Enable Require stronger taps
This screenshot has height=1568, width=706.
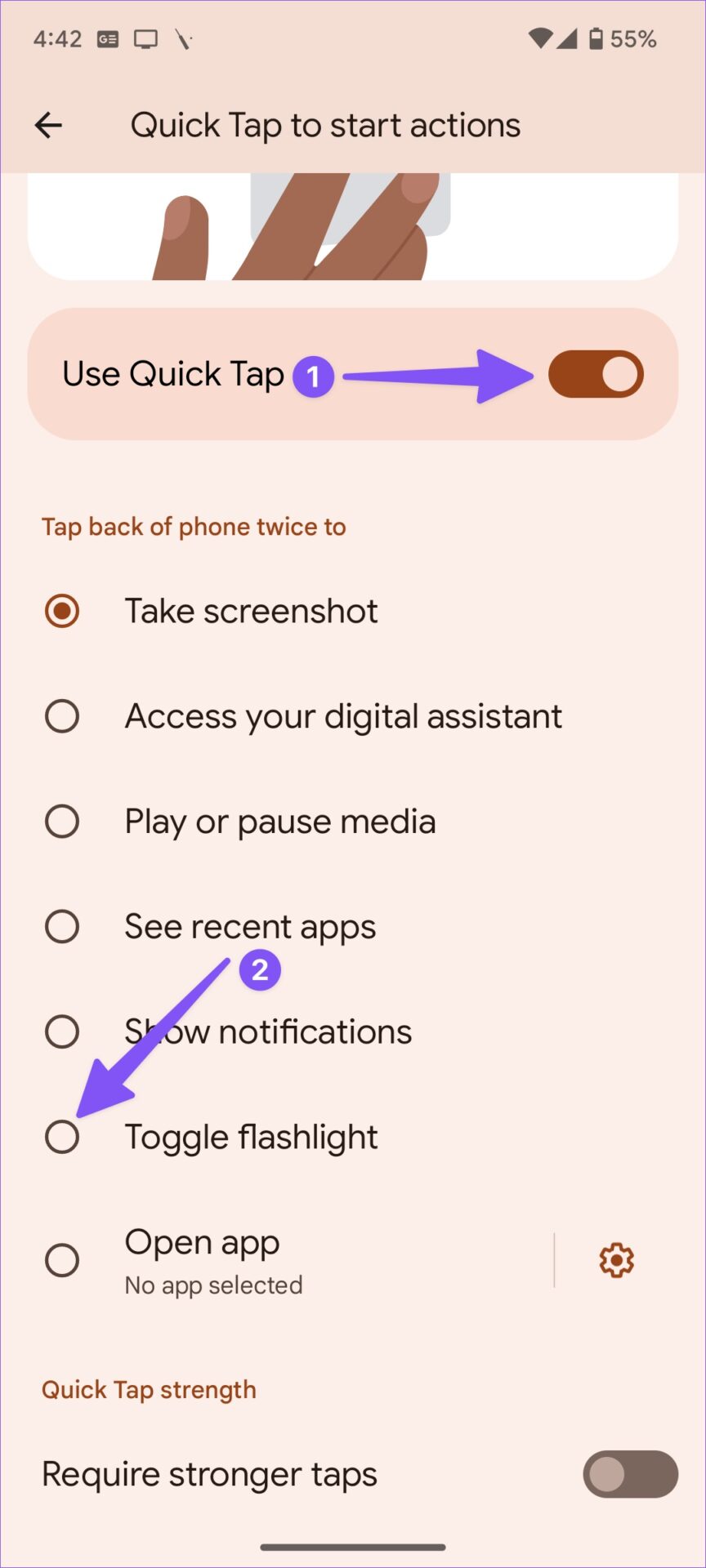pos(630,1474)
